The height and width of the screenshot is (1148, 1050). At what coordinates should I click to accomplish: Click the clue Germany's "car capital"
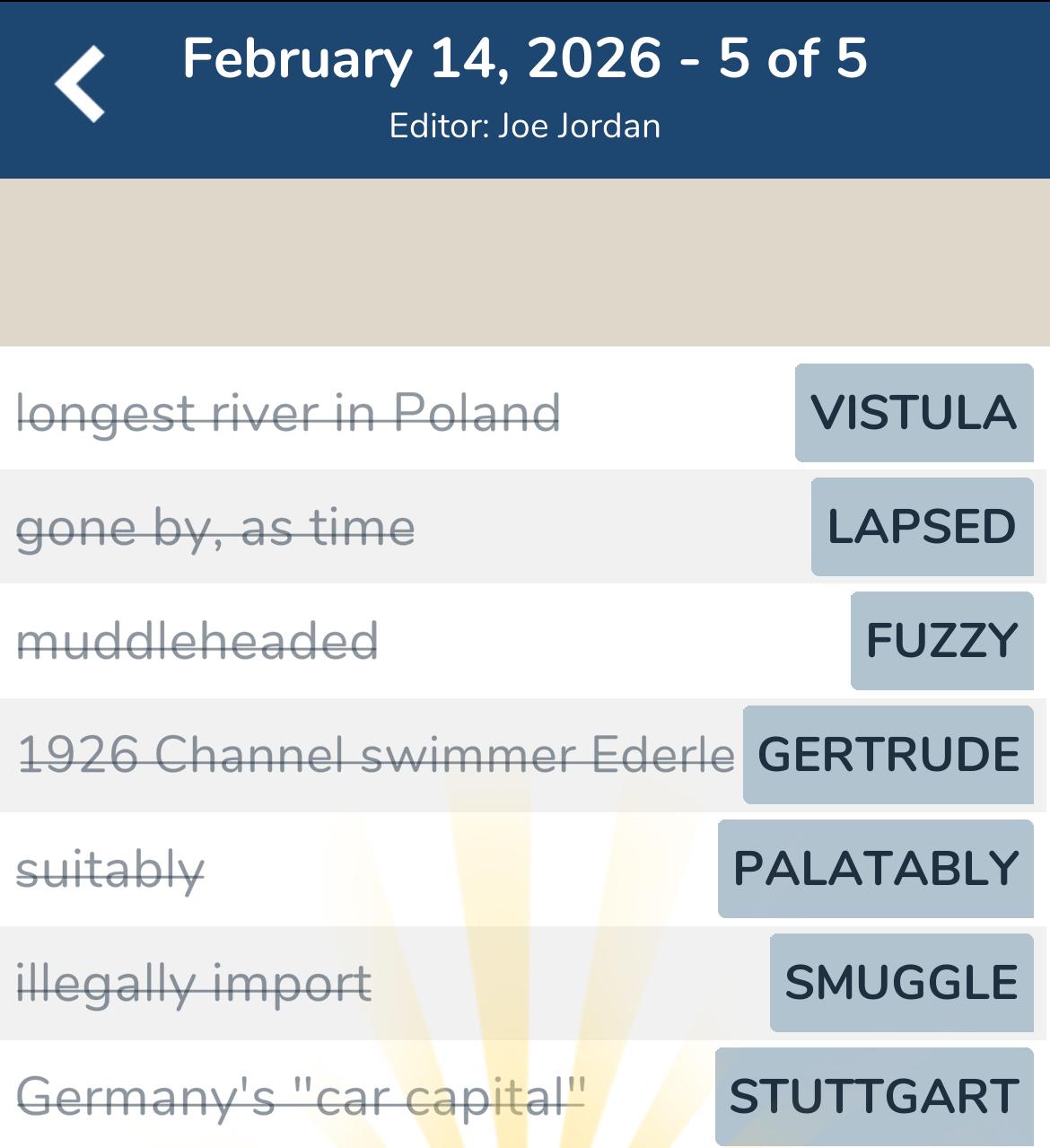point(301,1094)
